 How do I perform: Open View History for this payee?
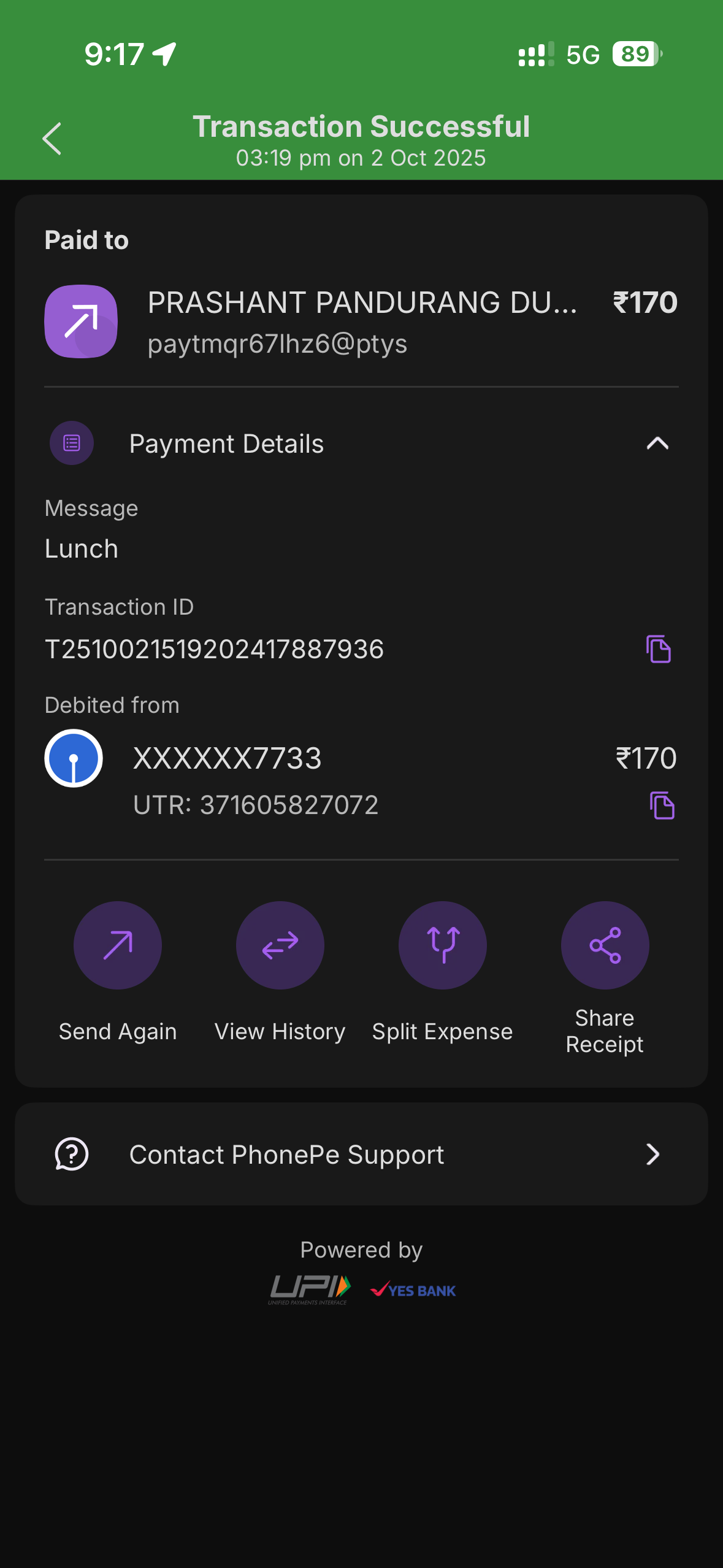(280, 945)
